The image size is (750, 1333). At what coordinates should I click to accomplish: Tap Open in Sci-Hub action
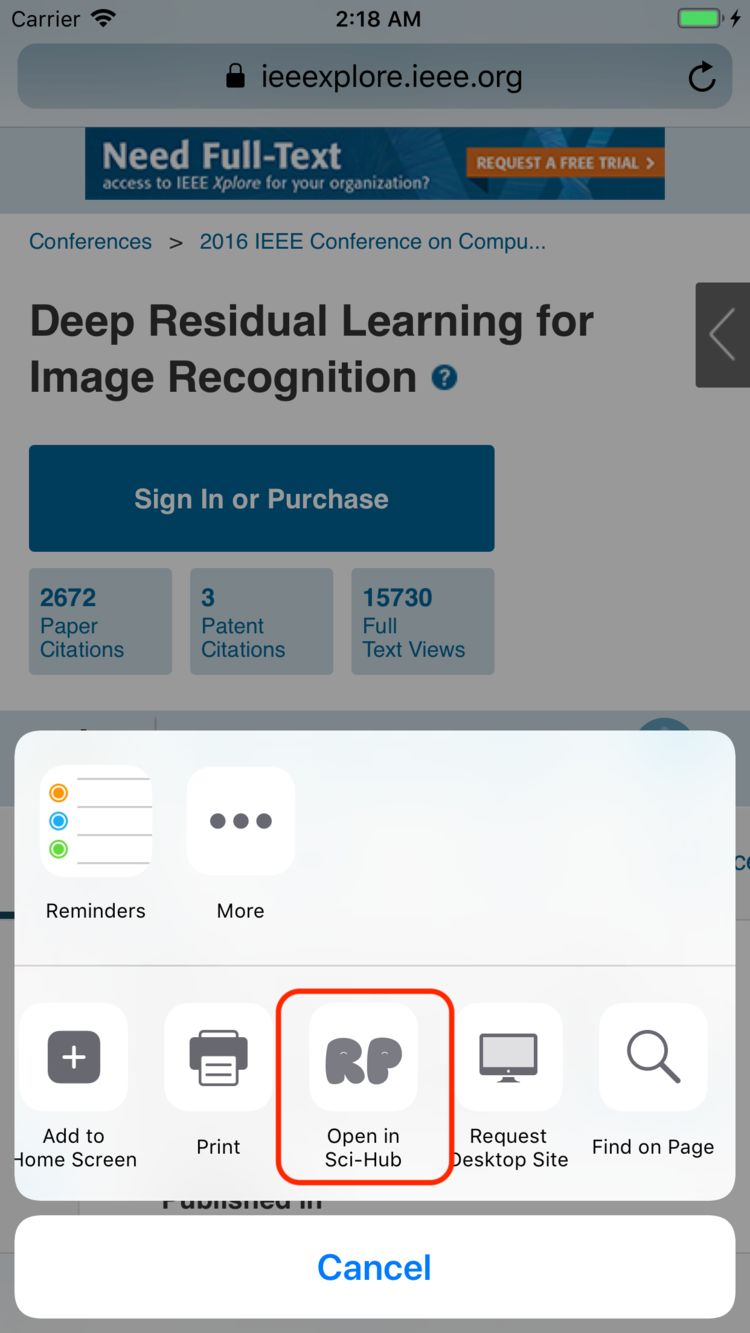[x=364, y=1060]
